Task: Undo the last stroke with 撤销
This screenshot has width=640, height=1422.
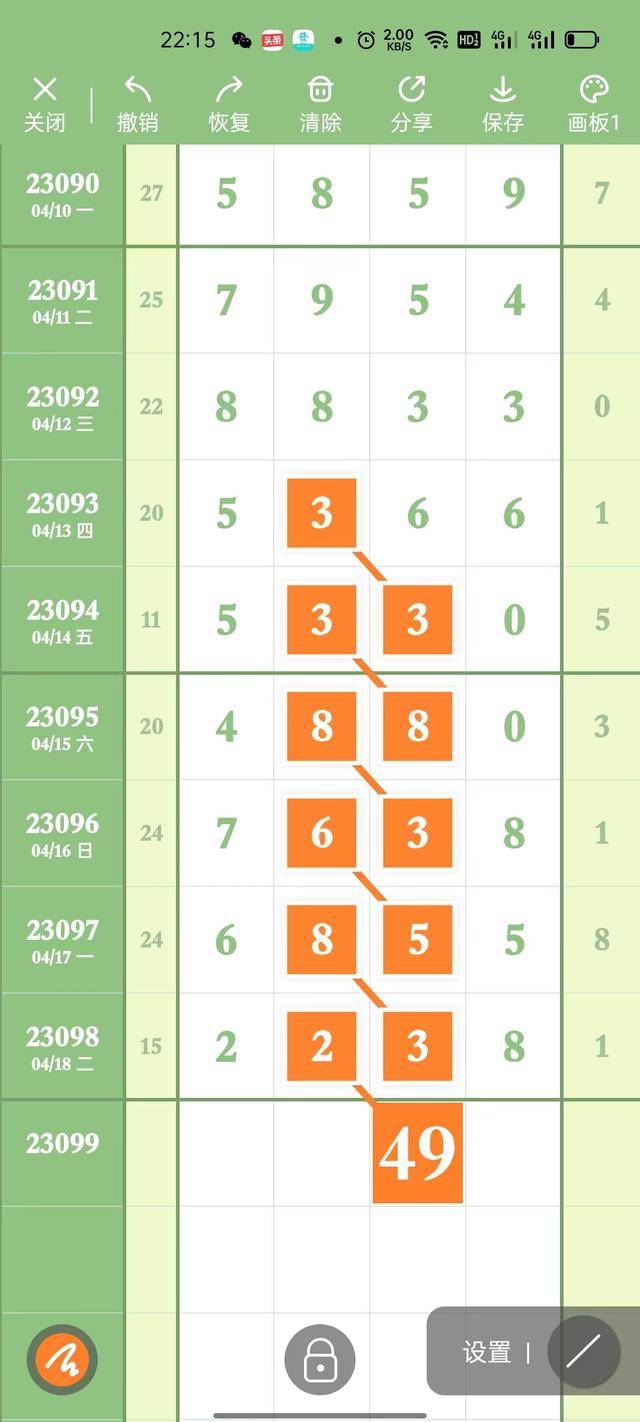Action: pyautogui.click(x=137, y=104)
